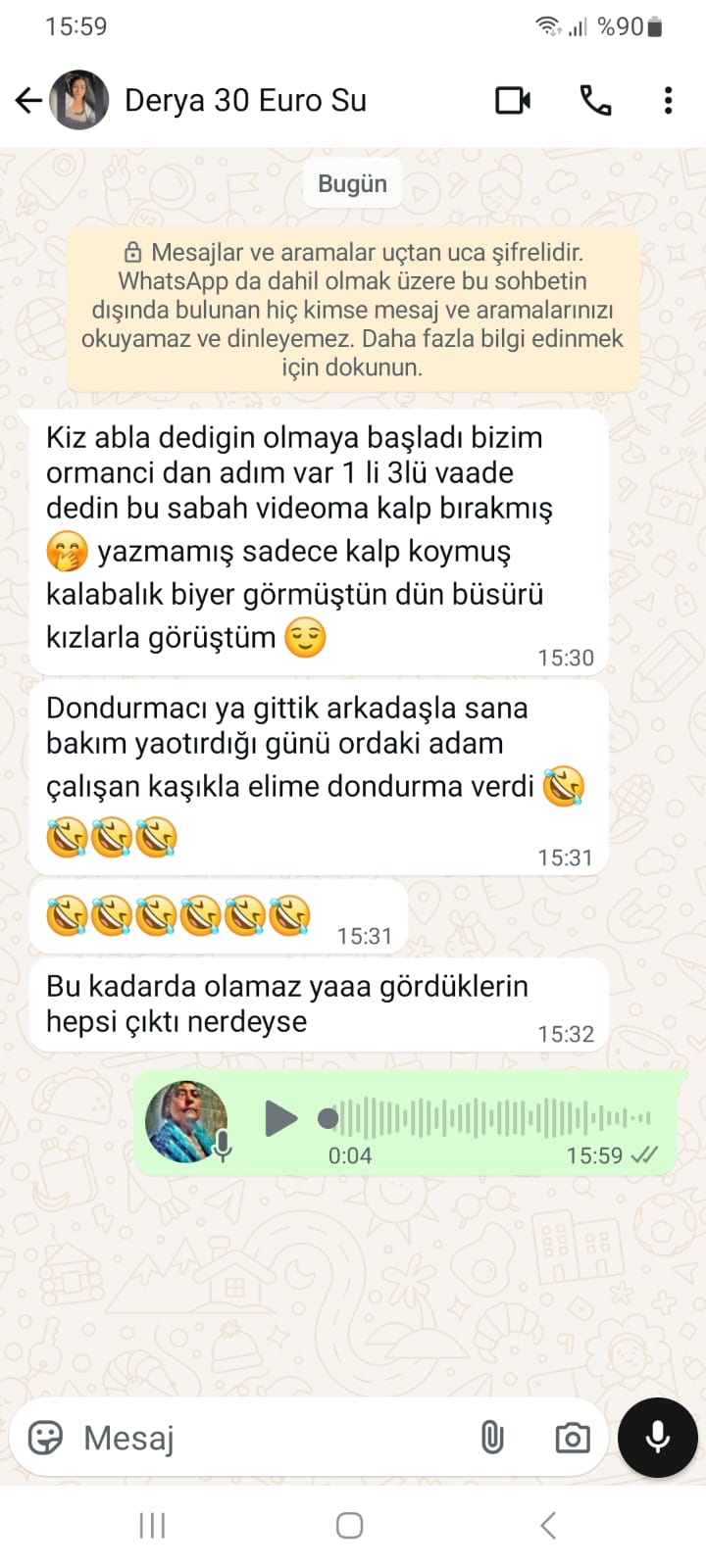Viewport: 706px width, 1568px height.
Task: Tap the end-to-end encryption notice
Action: click(x=353, y=310)
